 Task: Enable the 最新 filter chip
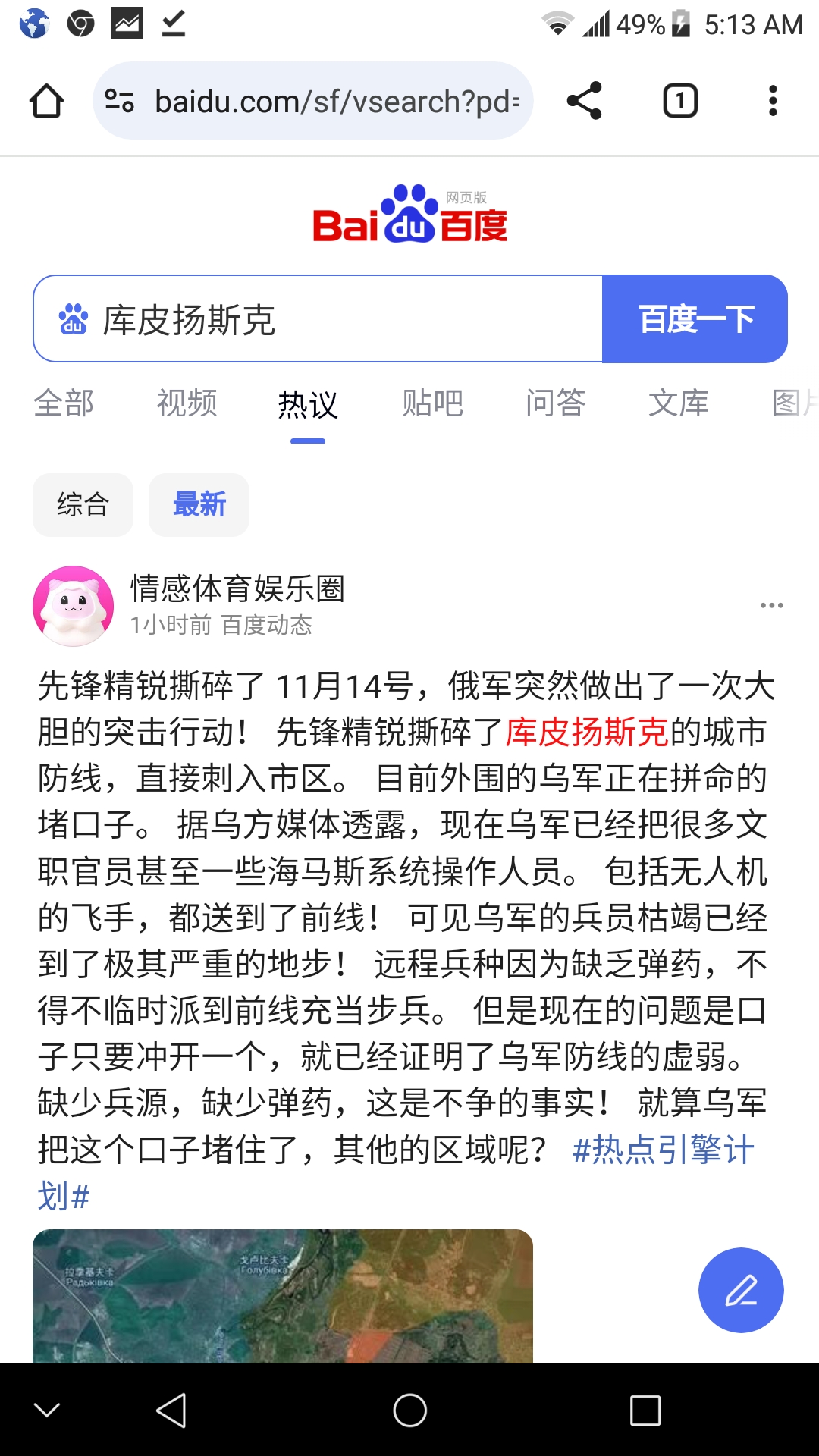click(199, 505)
